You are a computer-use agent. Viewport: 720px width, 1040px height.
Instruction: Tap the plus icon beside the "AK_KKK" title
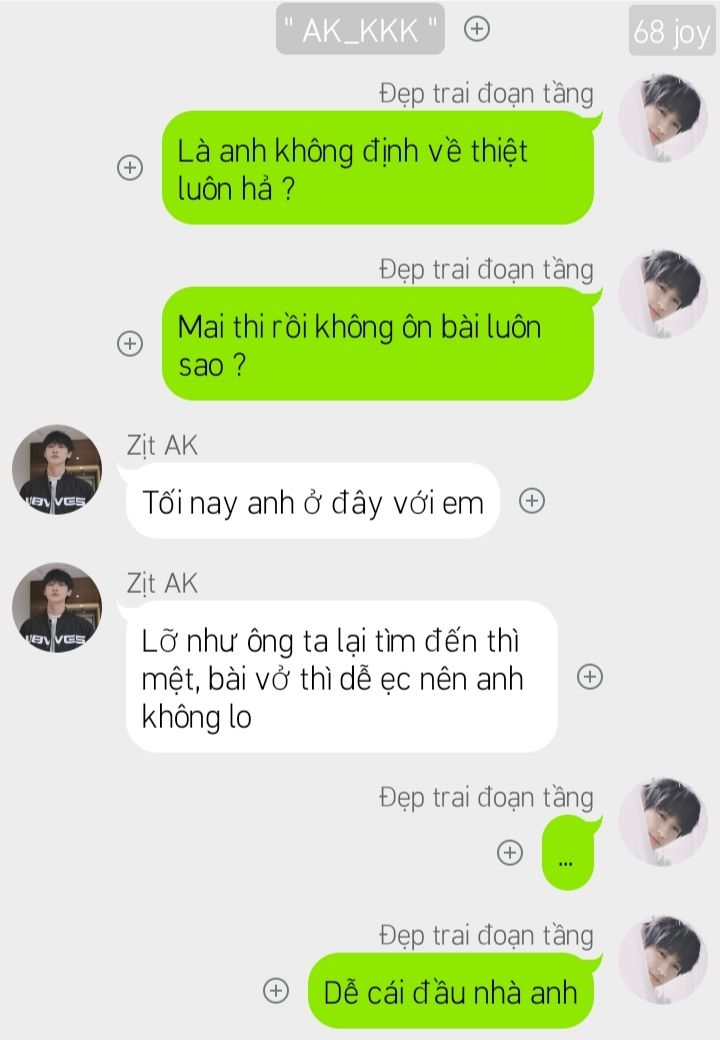coord(478,29)
